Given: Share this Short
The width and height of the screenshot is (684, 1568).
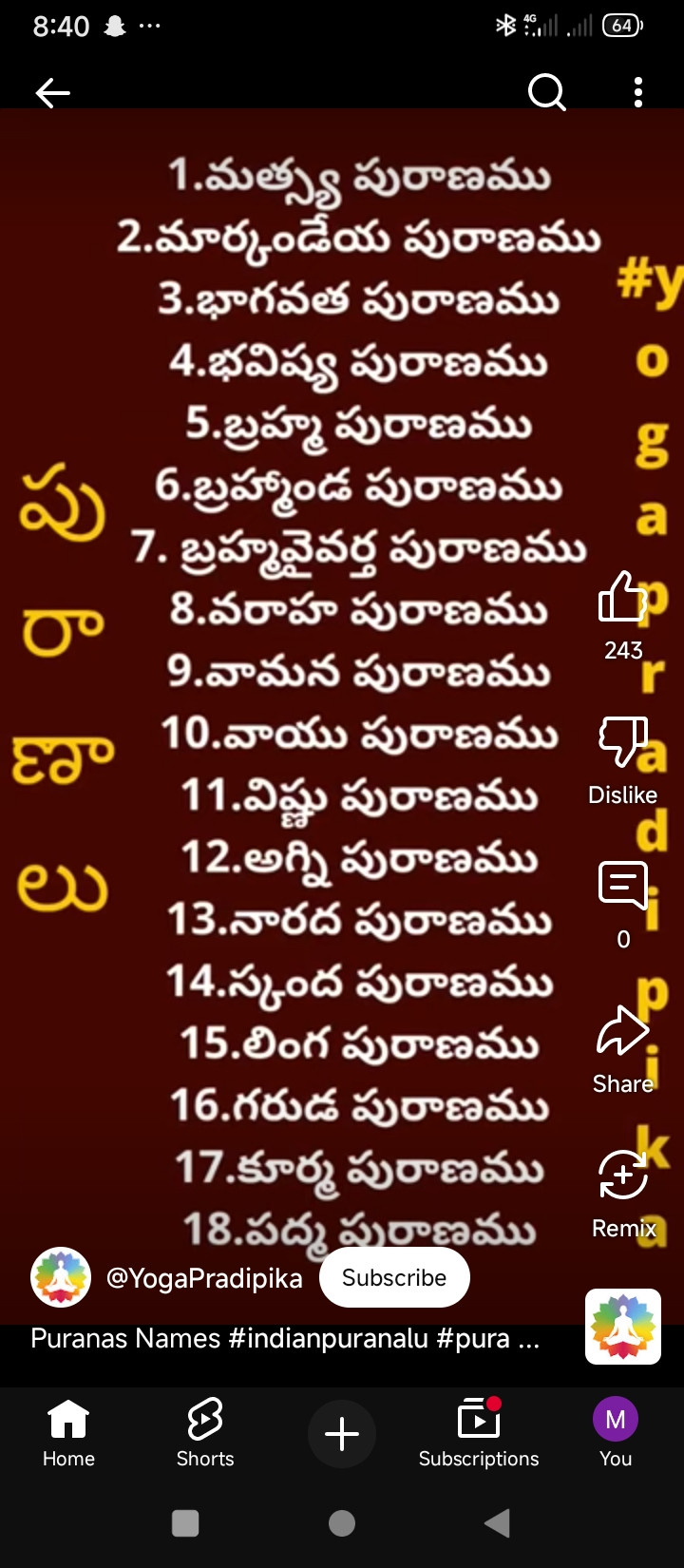Looking at the screenshot, I should click(x=622, y=1032).
